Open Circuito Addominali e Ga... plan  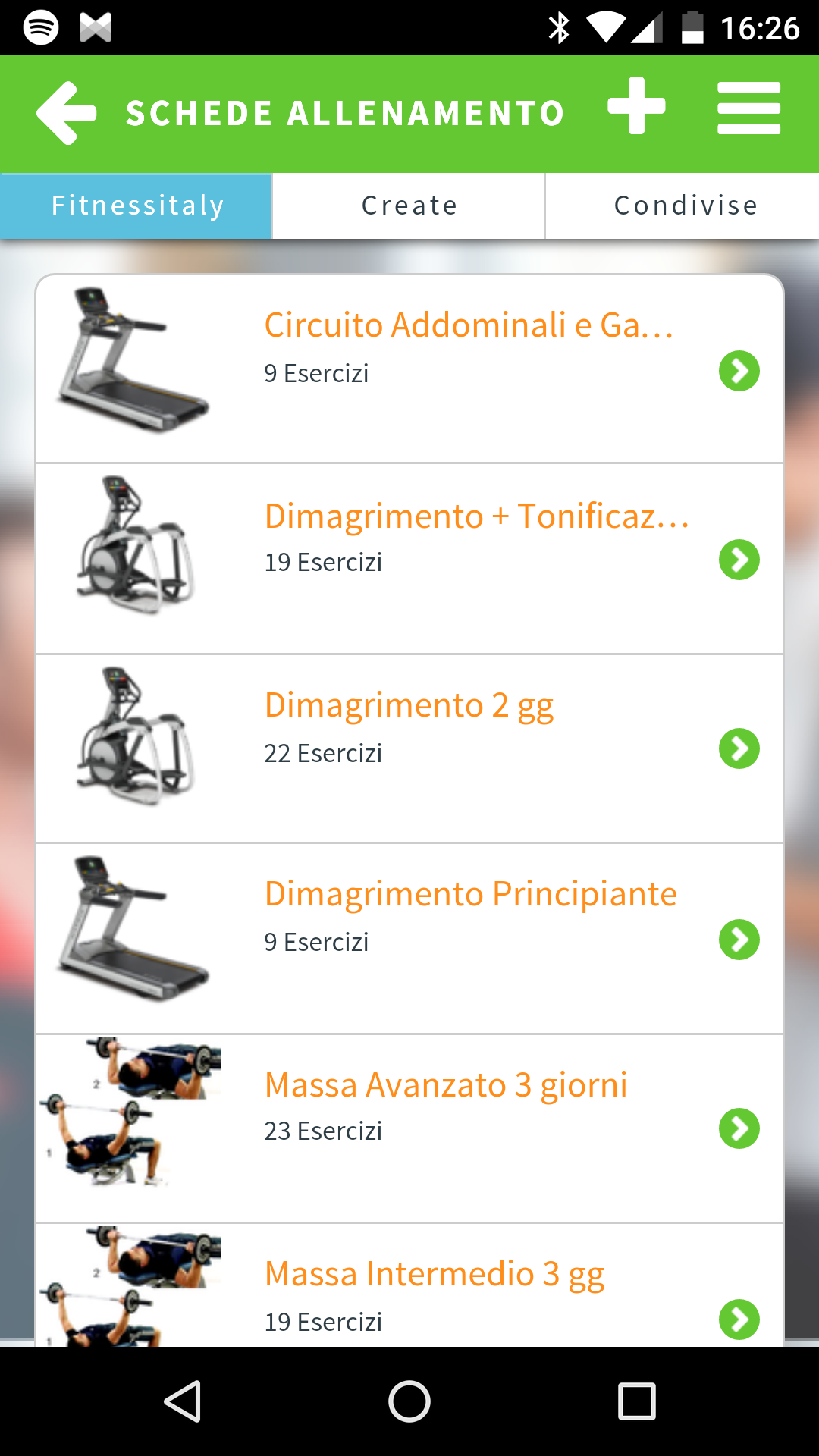[469, 326]
